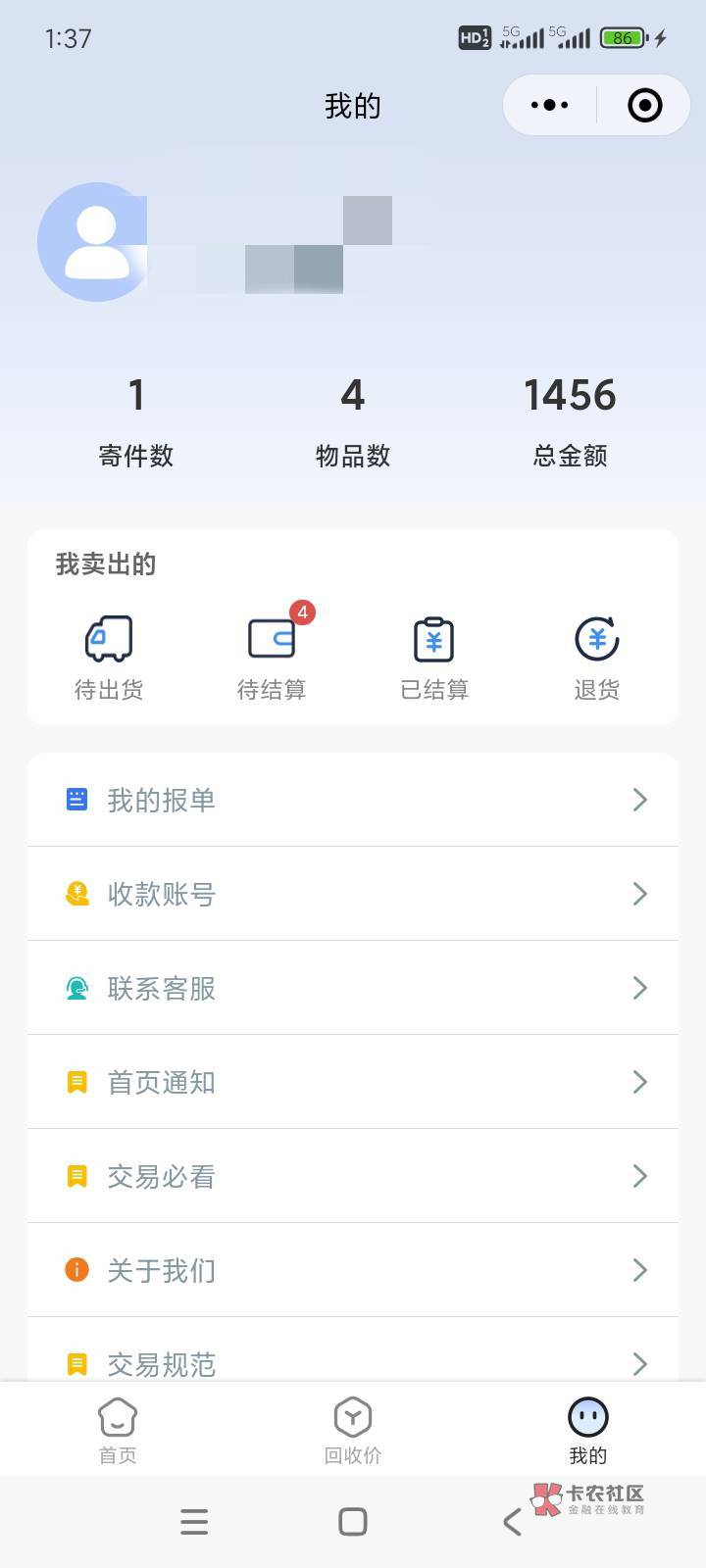Contact support via 联系客服

click(353, 988)
